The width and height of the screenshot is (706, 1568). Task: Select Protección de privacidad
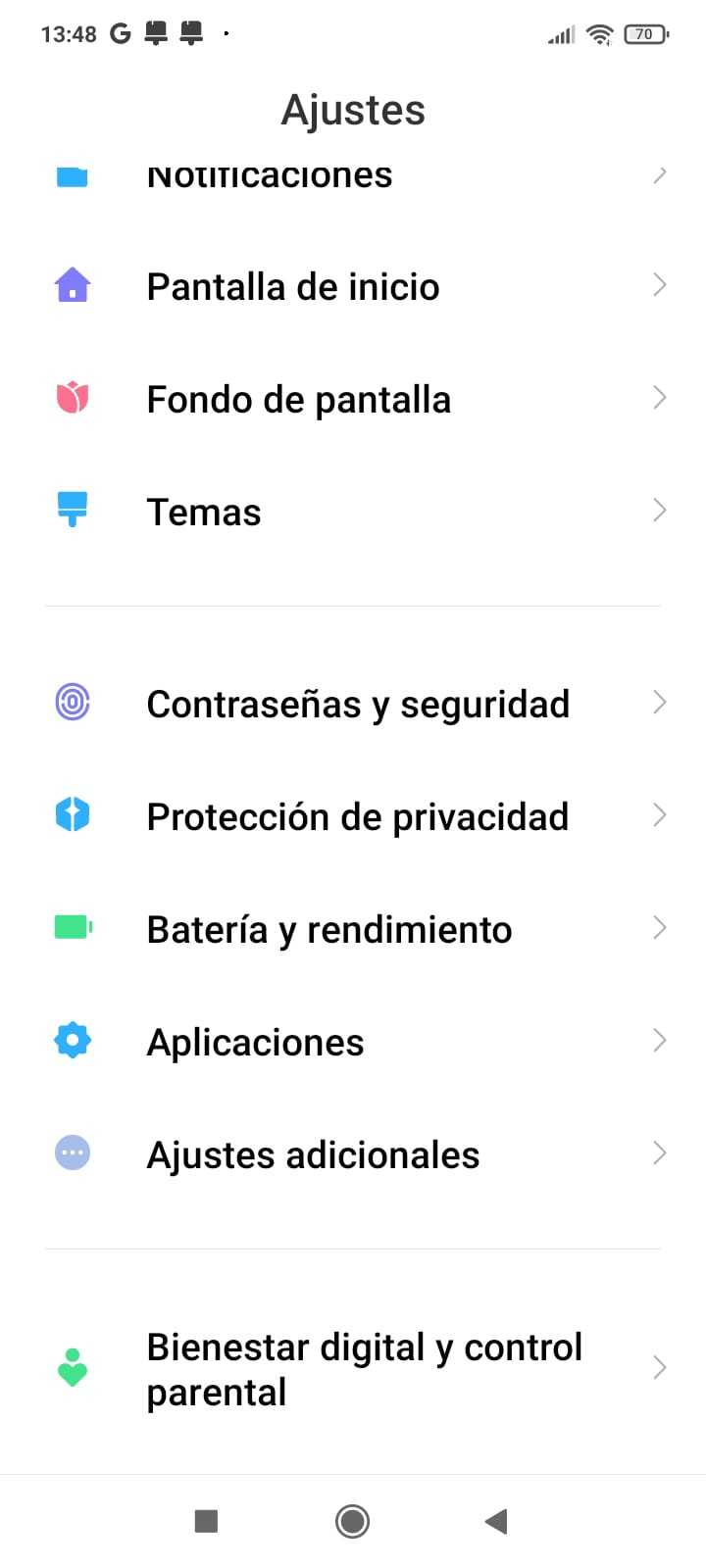point(357,816)
